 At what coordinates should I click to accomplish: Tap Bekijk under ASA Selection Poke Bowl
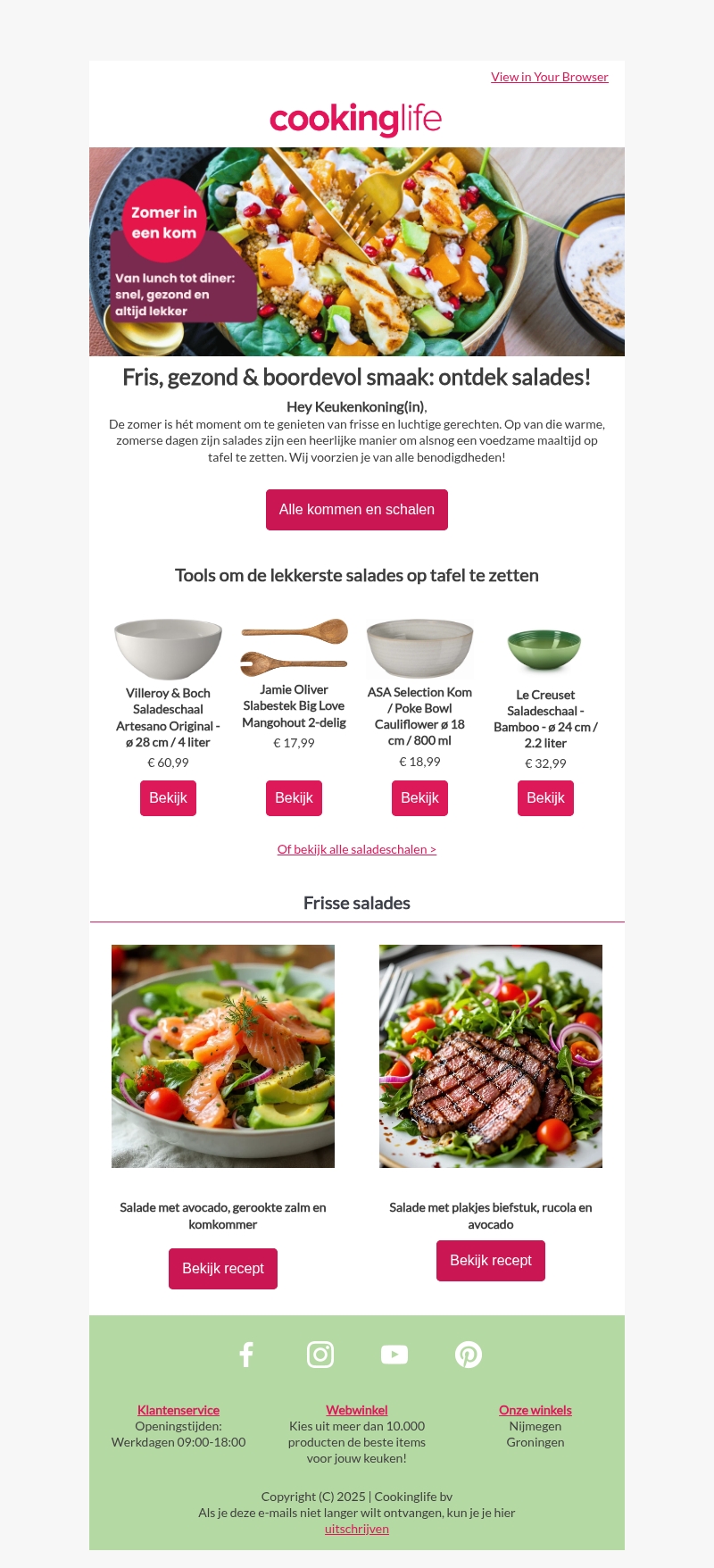[419, 798]
